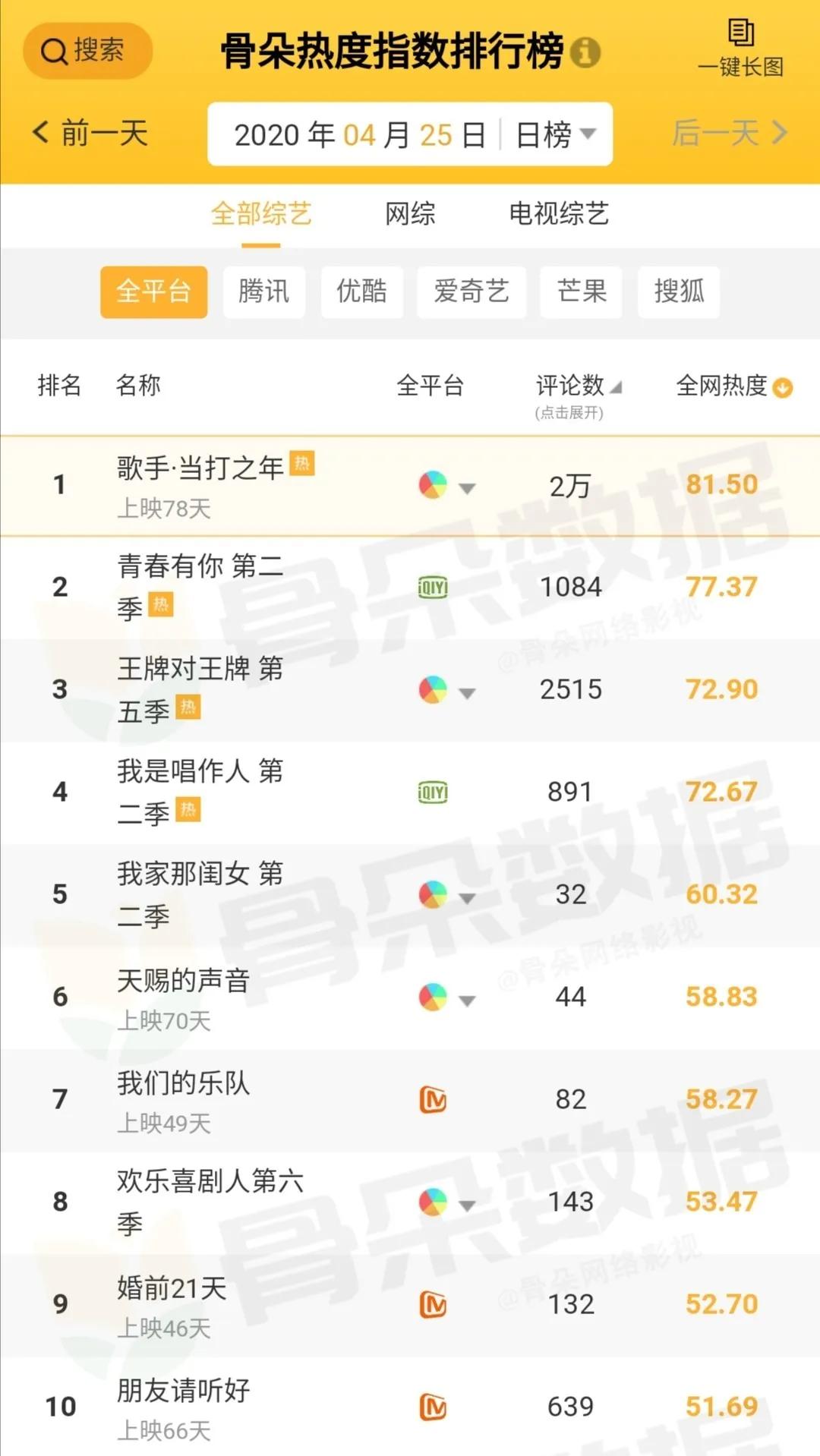The height and width of the screenshot is (1456, 820).
Task: Click the Mango TV icon for 婚前21天
Action: point(431,1303)
